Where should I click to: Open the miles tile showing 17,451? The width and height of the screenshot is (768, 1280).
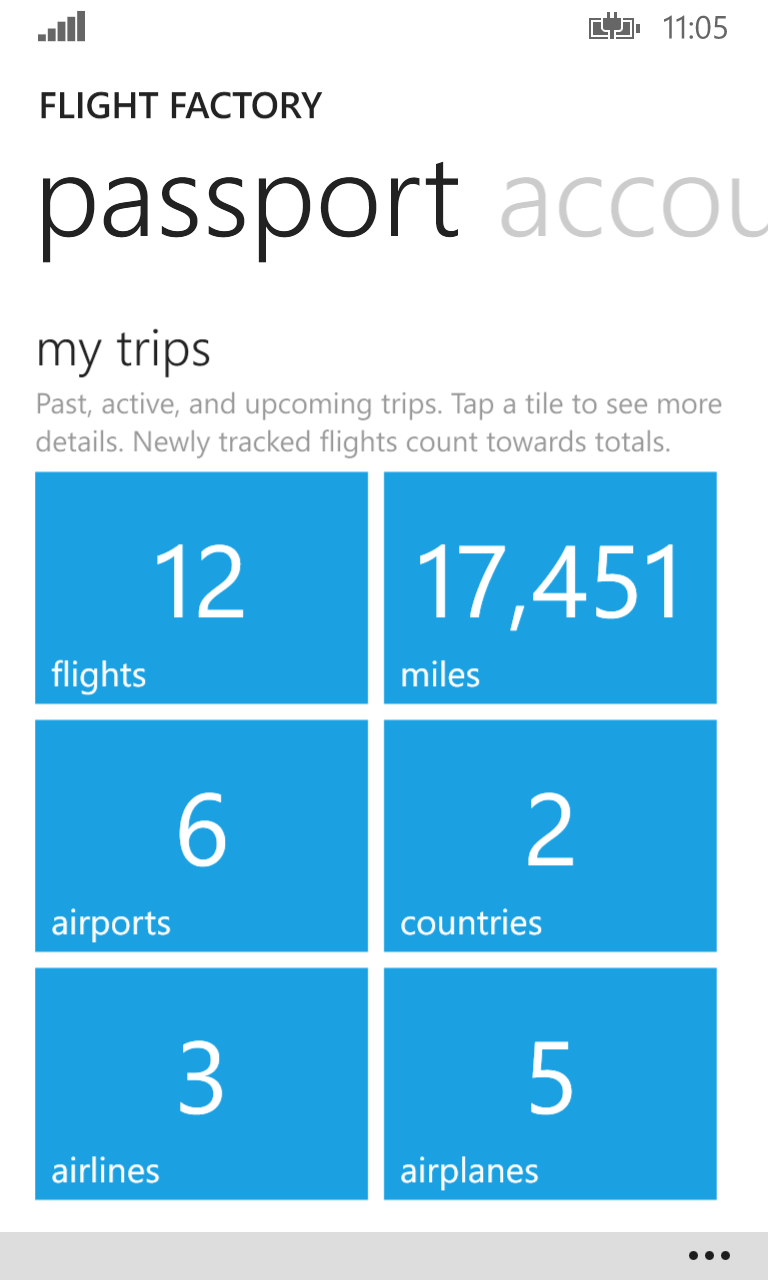[549, 587]
